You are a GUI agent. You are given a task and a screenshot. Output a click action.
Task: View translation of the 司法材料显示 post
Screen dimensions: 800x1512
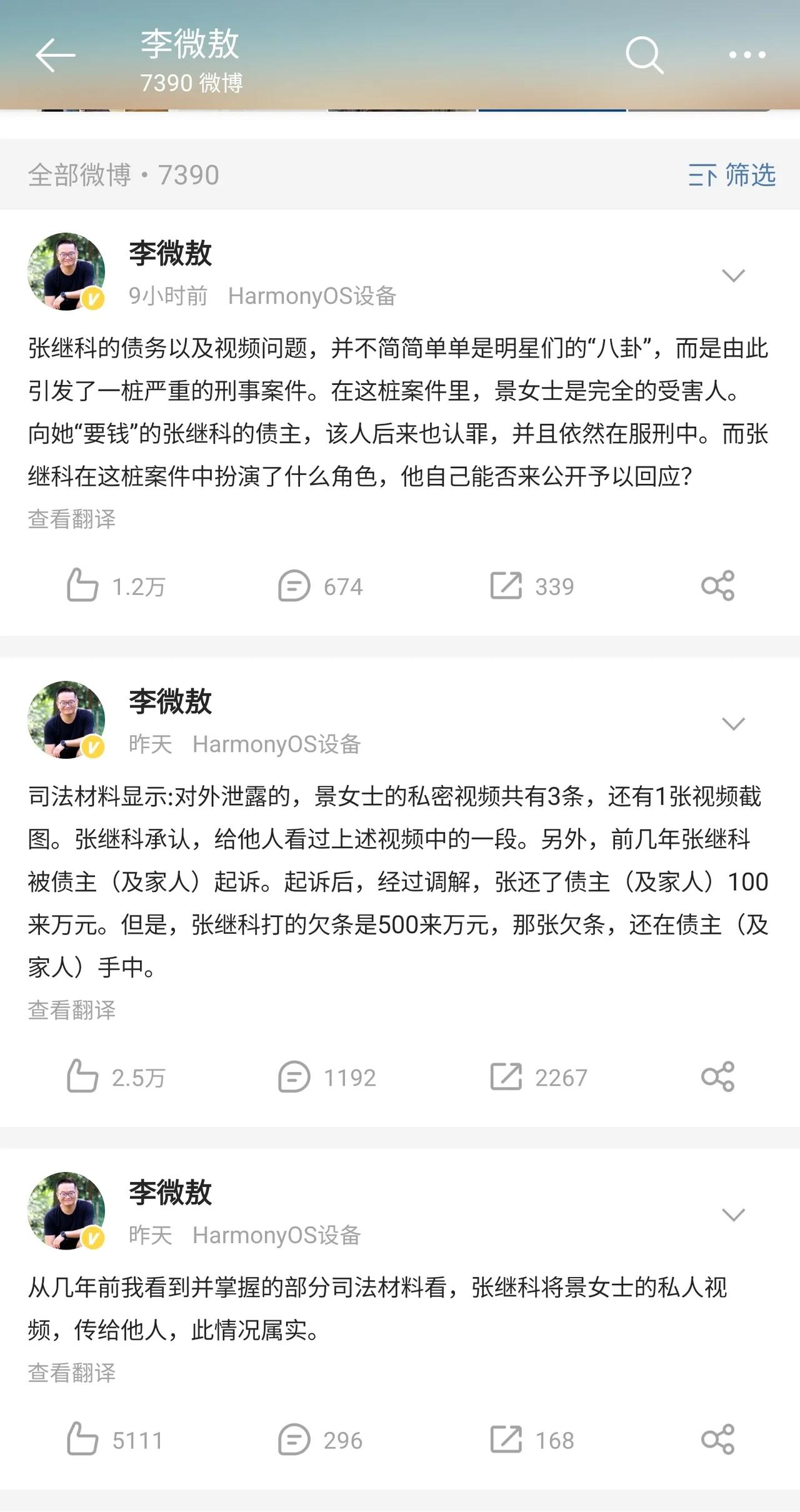(72, 1010)
